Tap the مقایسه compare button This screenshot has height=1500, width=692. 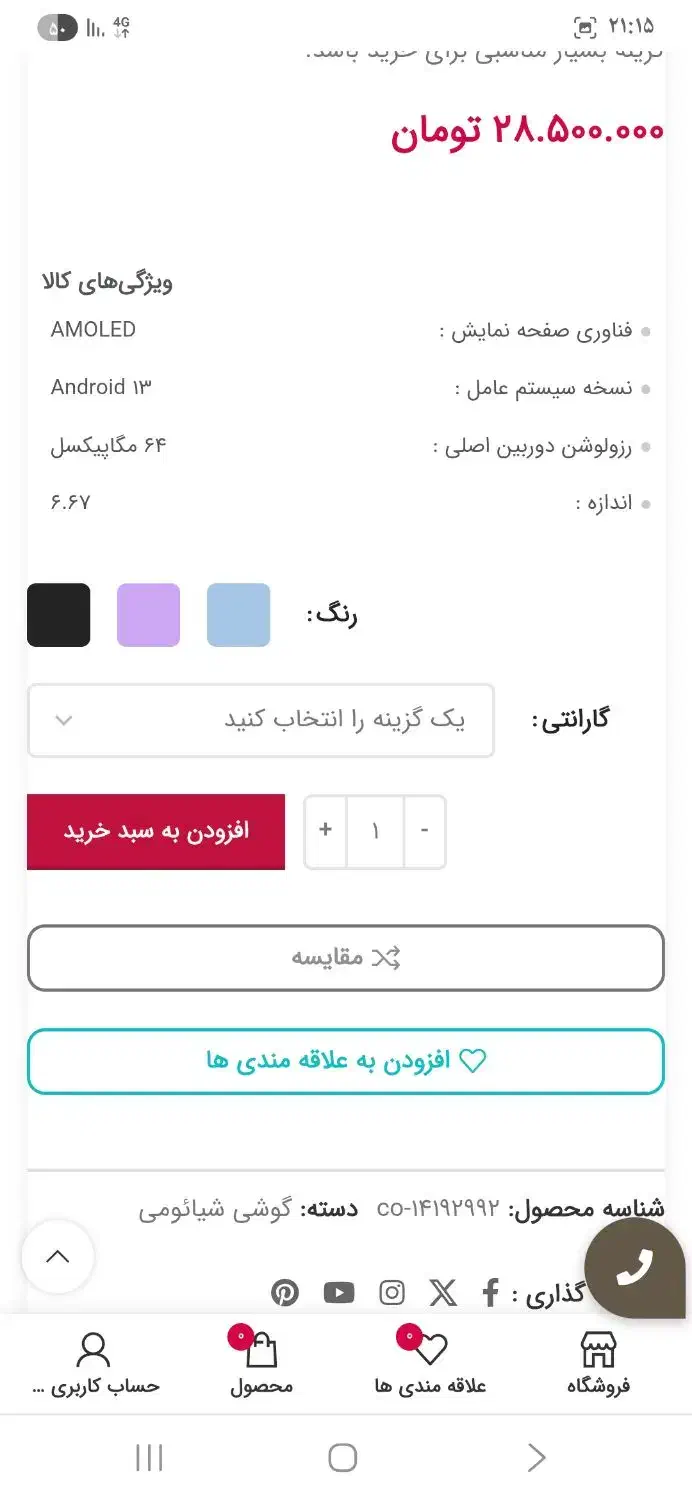(346, 958)
